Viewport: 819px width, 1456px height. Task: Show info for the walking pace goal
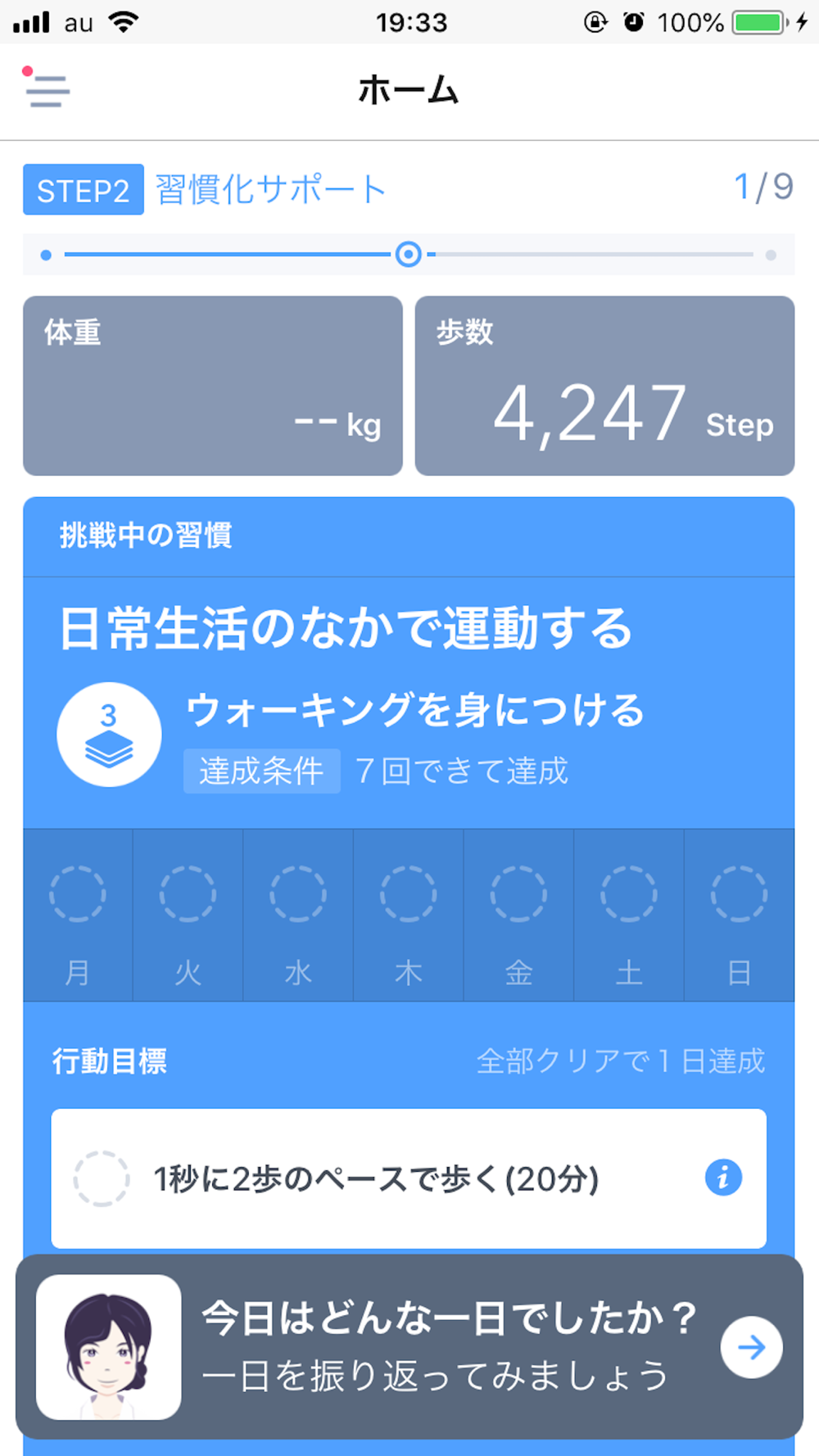pos(723,1178)
